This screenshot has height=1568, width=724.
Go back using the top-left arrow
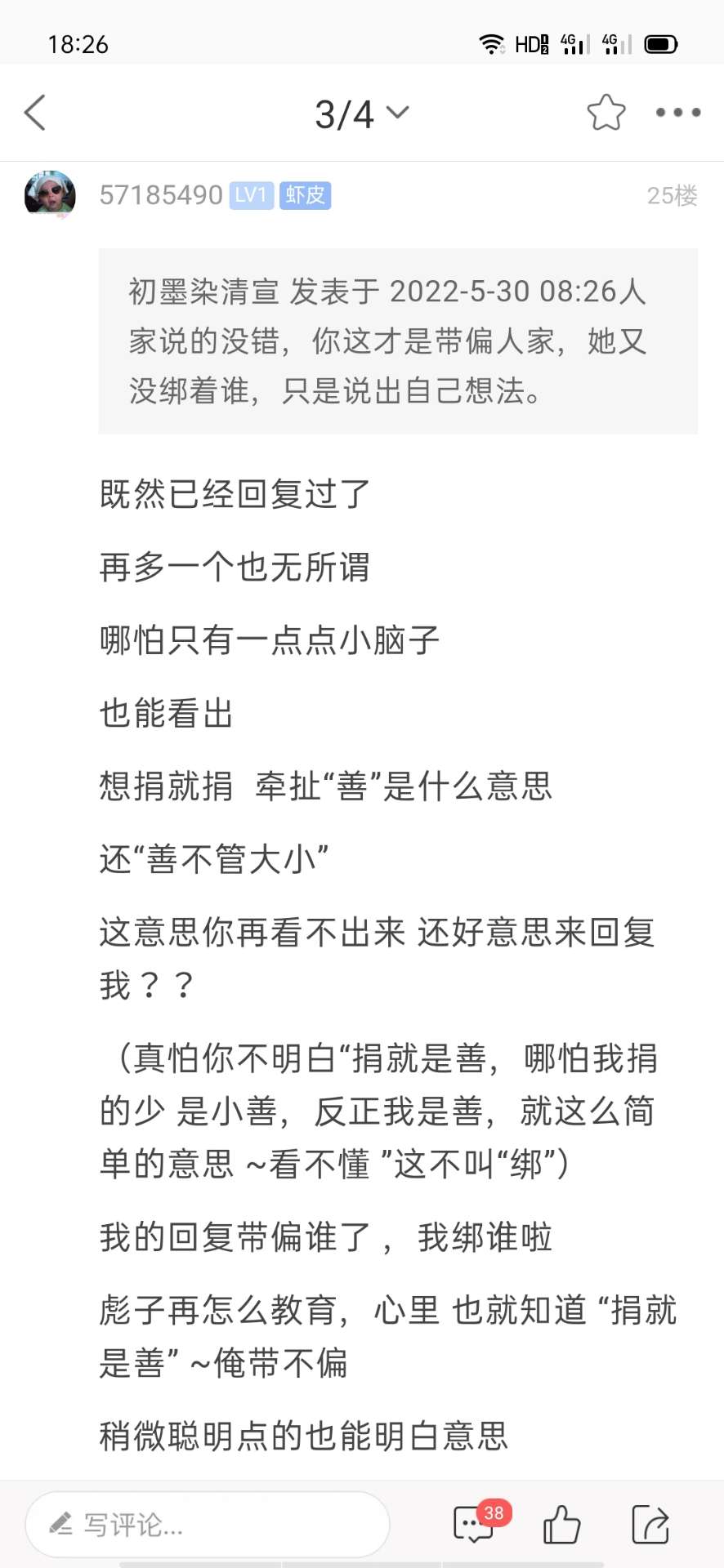[35, 113]
